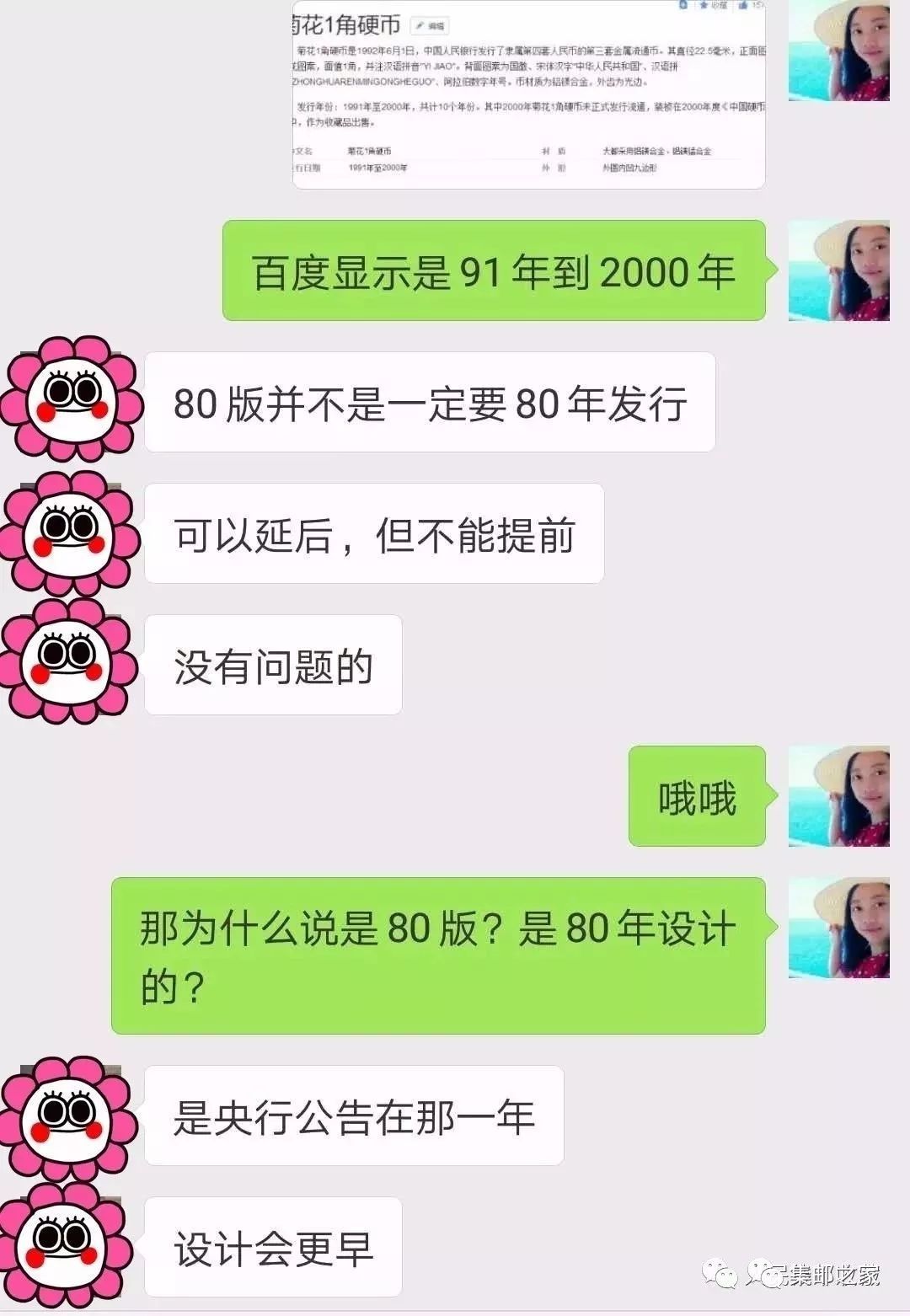Tap the avatar beside '百度显示是91年到2000年'

838,270
